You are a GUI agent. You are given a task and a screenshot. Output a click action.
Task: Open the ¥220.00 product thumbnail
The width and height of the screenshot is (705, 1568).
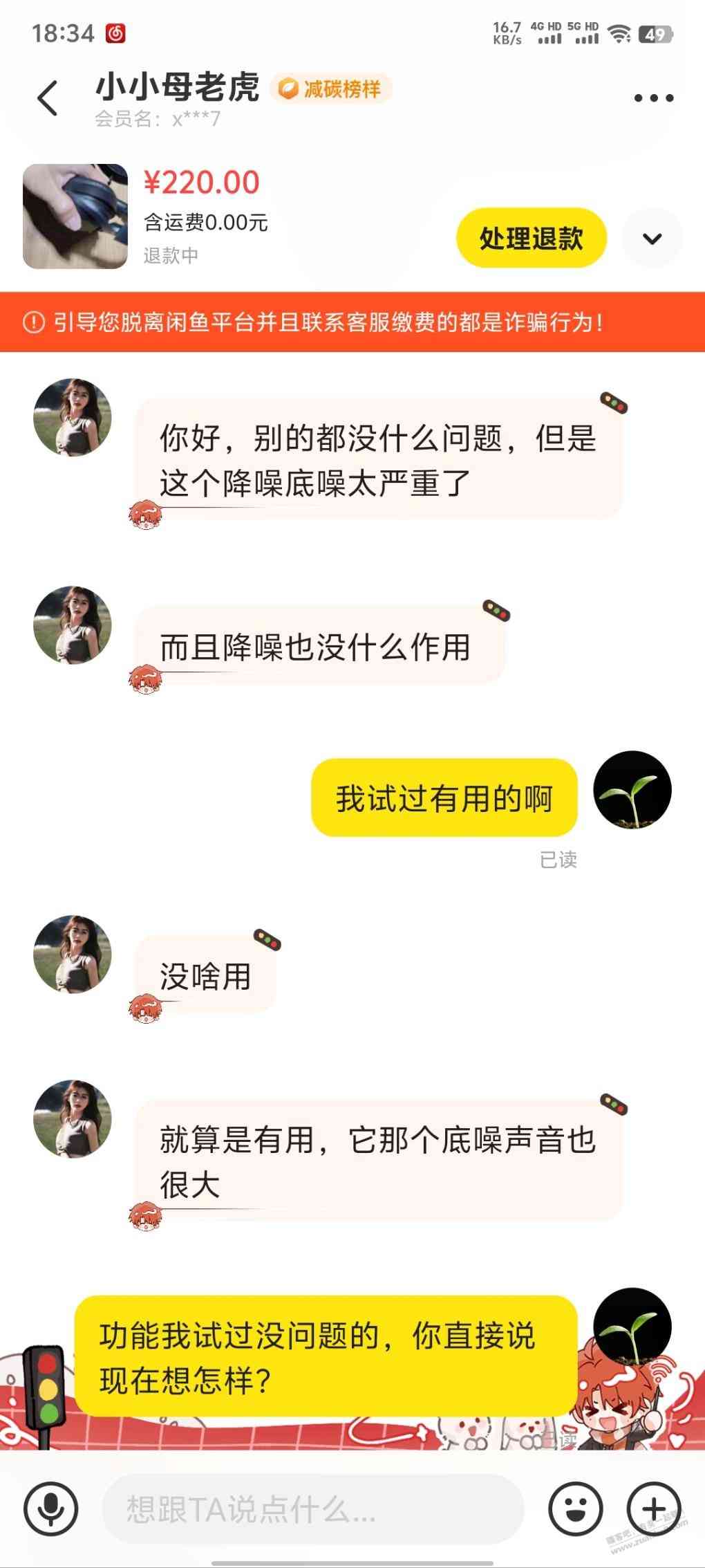click(75, 216)
